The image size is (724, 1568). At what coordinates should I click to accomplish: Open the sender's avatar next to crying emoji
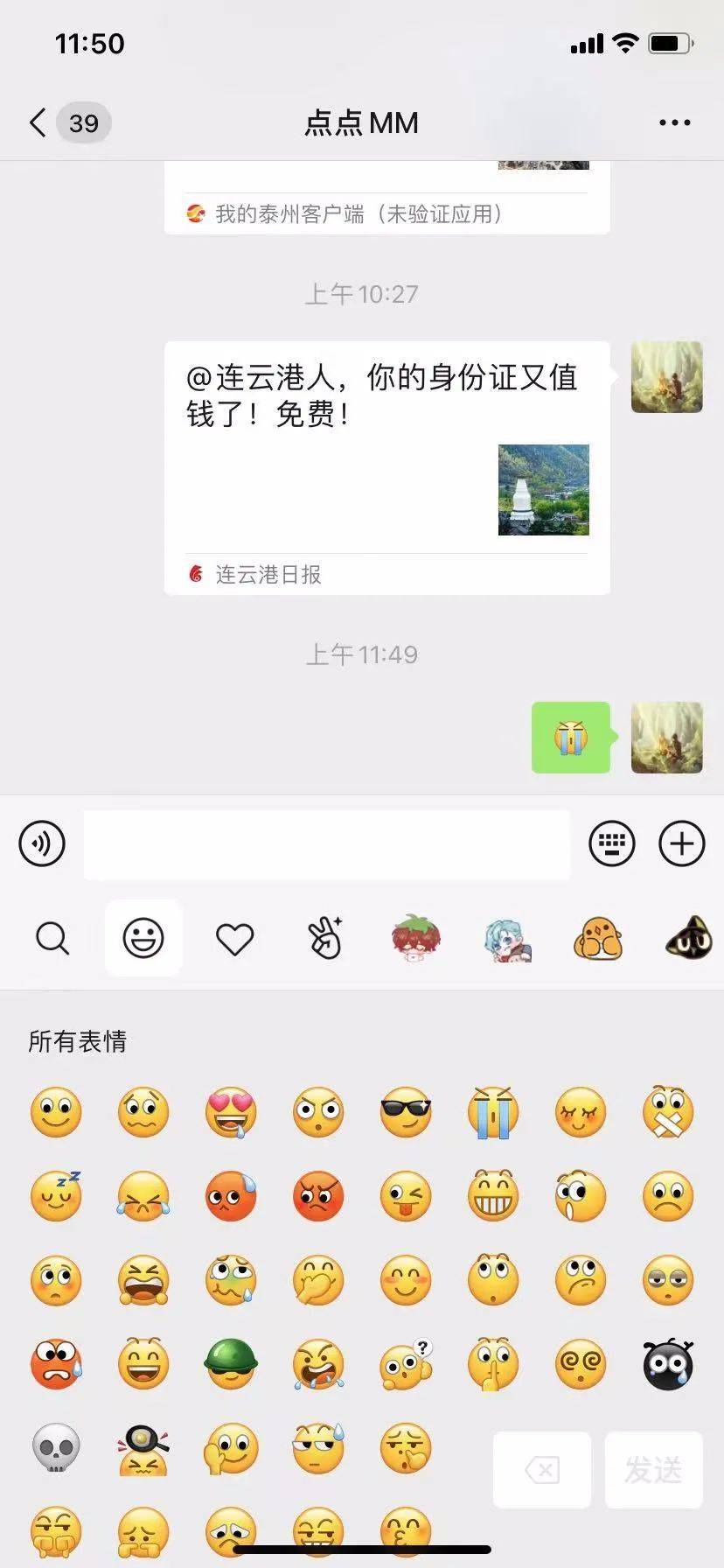[x=666, y=738]
